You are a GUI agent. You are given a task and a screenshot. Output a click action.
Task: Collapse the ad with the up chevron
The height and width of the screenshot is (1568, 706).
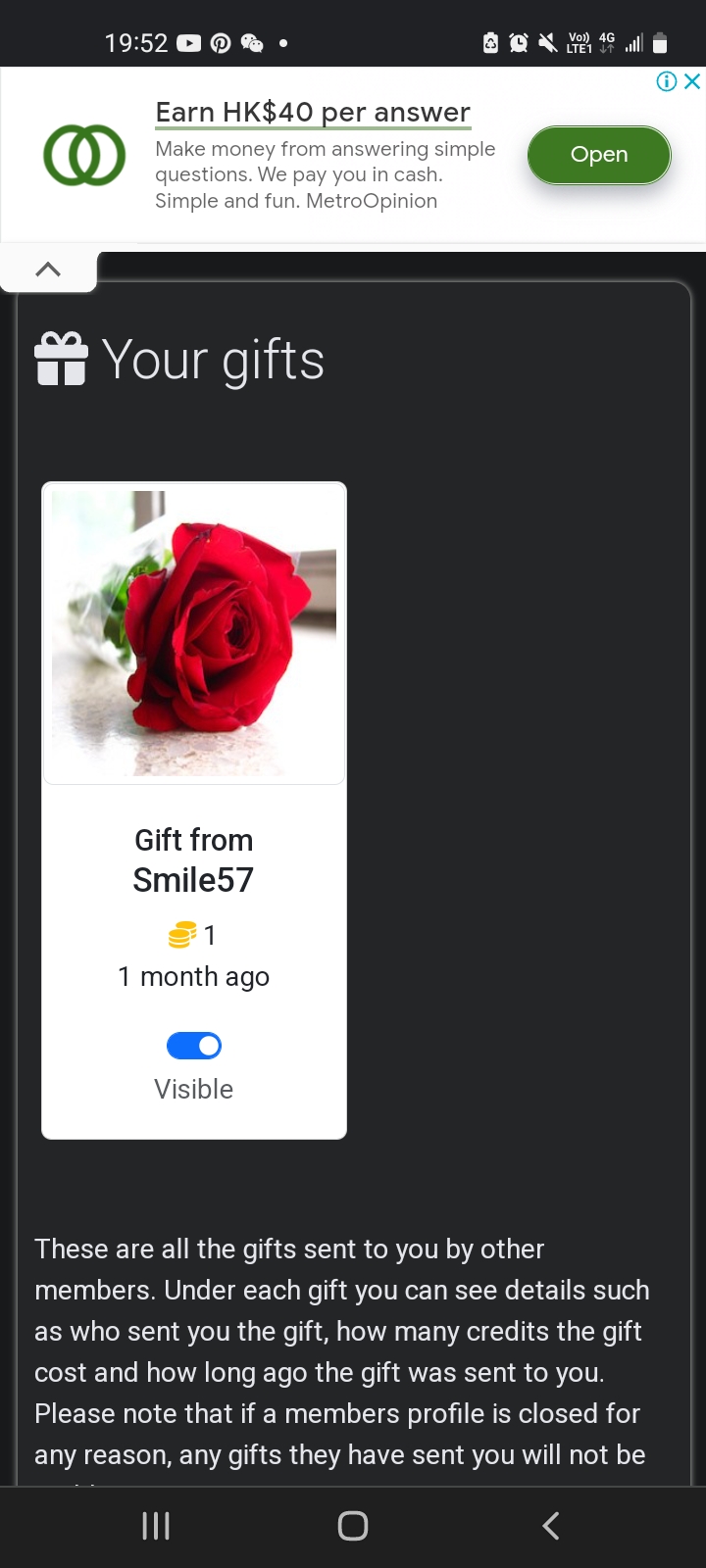[48, 269]
